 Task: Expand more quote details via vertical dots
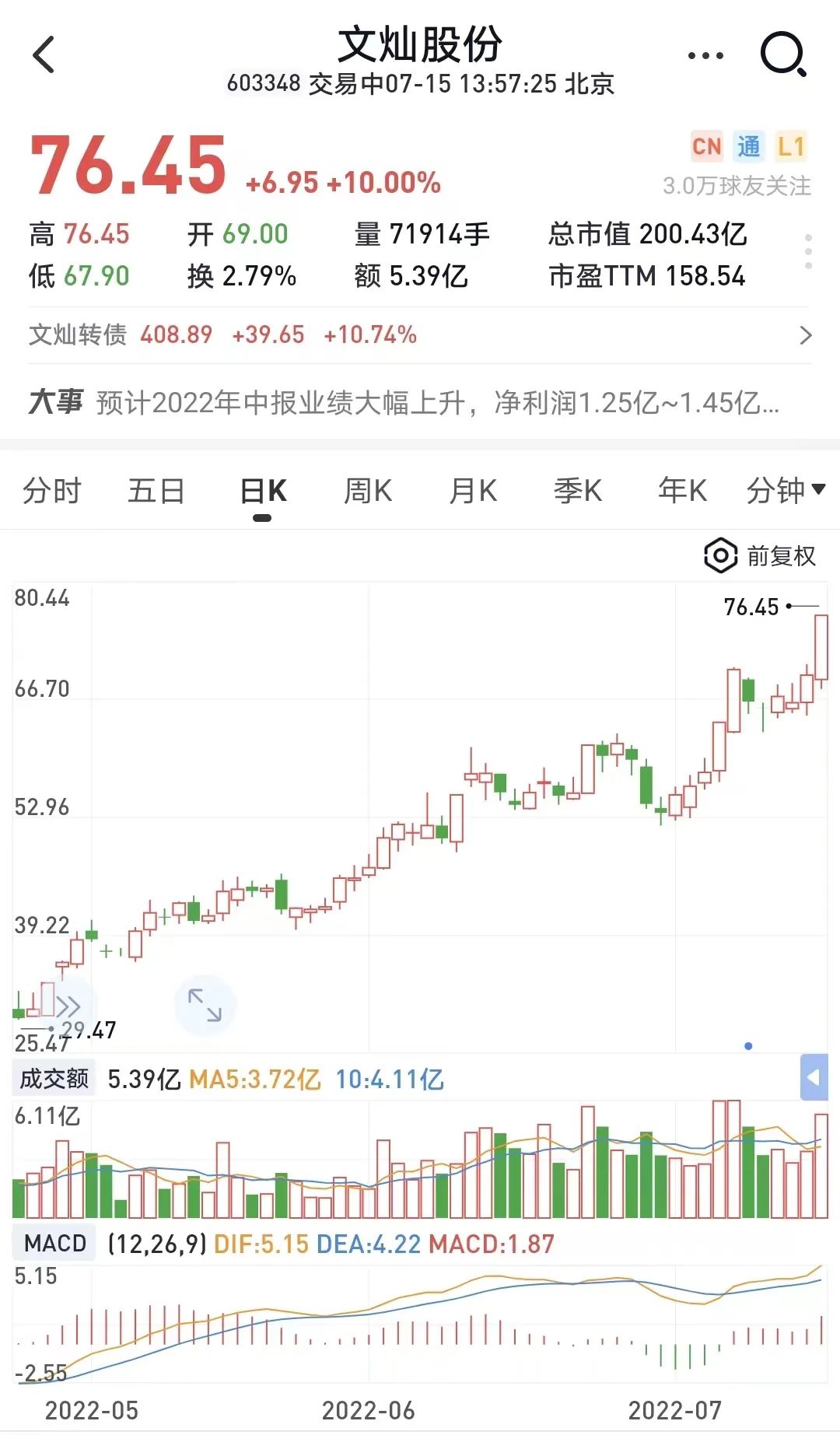[809, 252]
